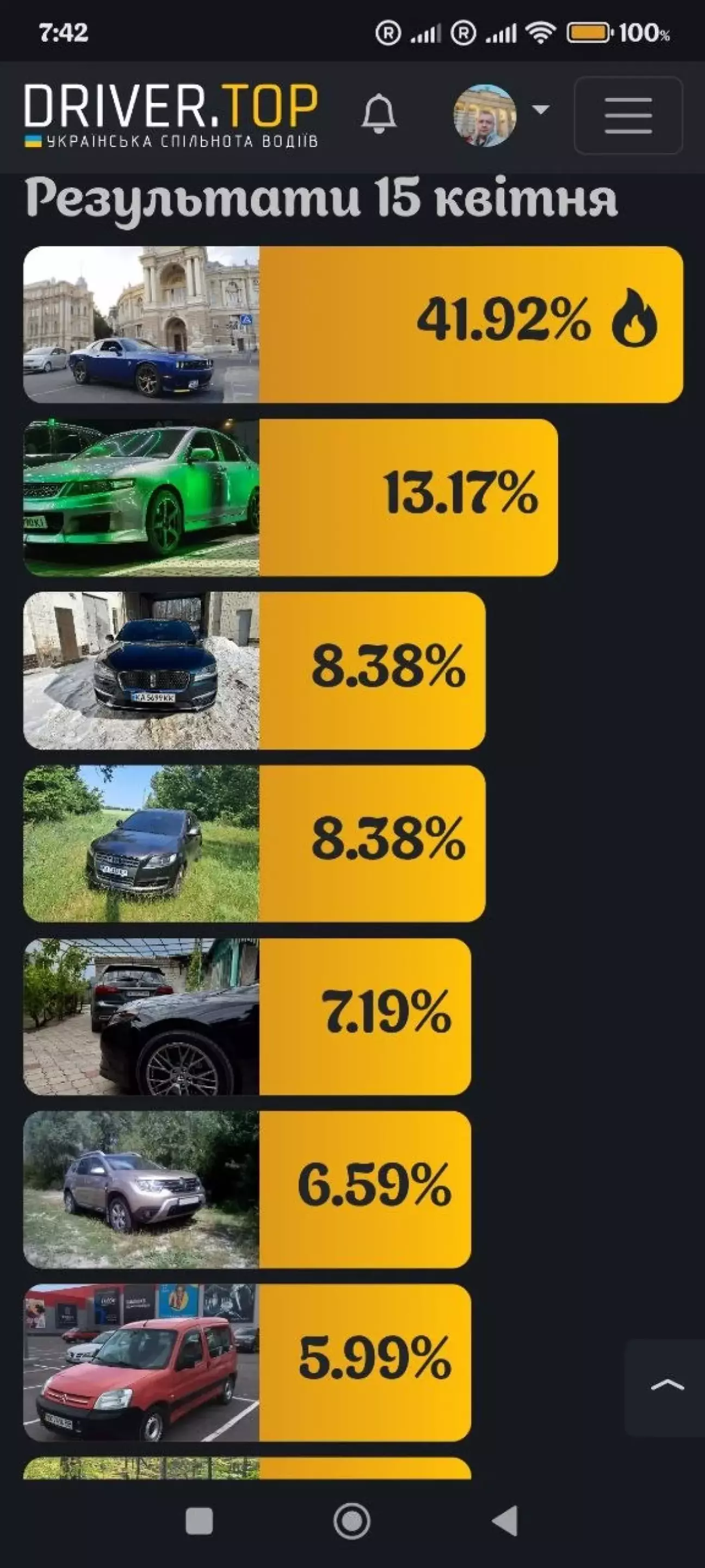
Task: Open the profile avatar dropdown
Action: click(x=500, y=114)
